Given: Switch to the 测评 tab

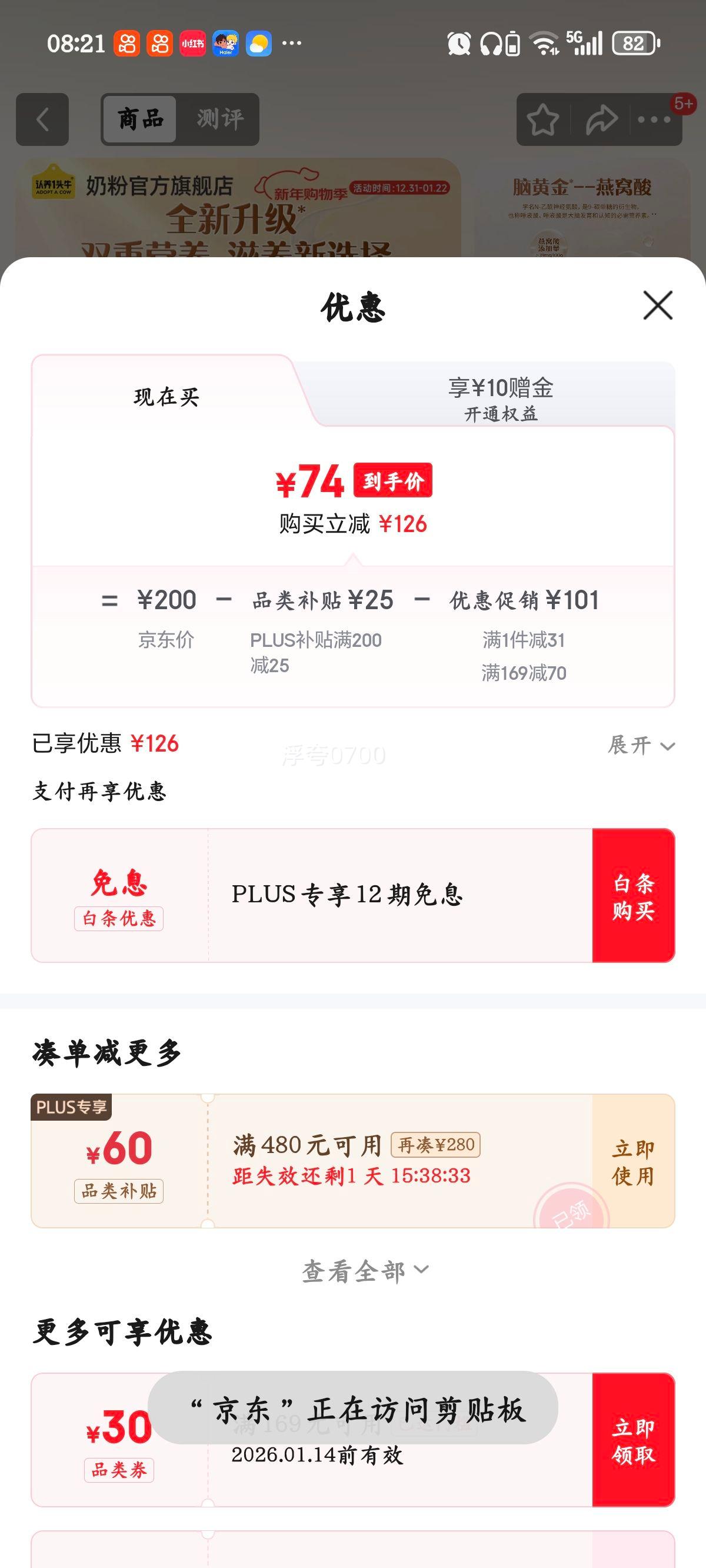Looking at the screenshot, I should pos(220,119).
